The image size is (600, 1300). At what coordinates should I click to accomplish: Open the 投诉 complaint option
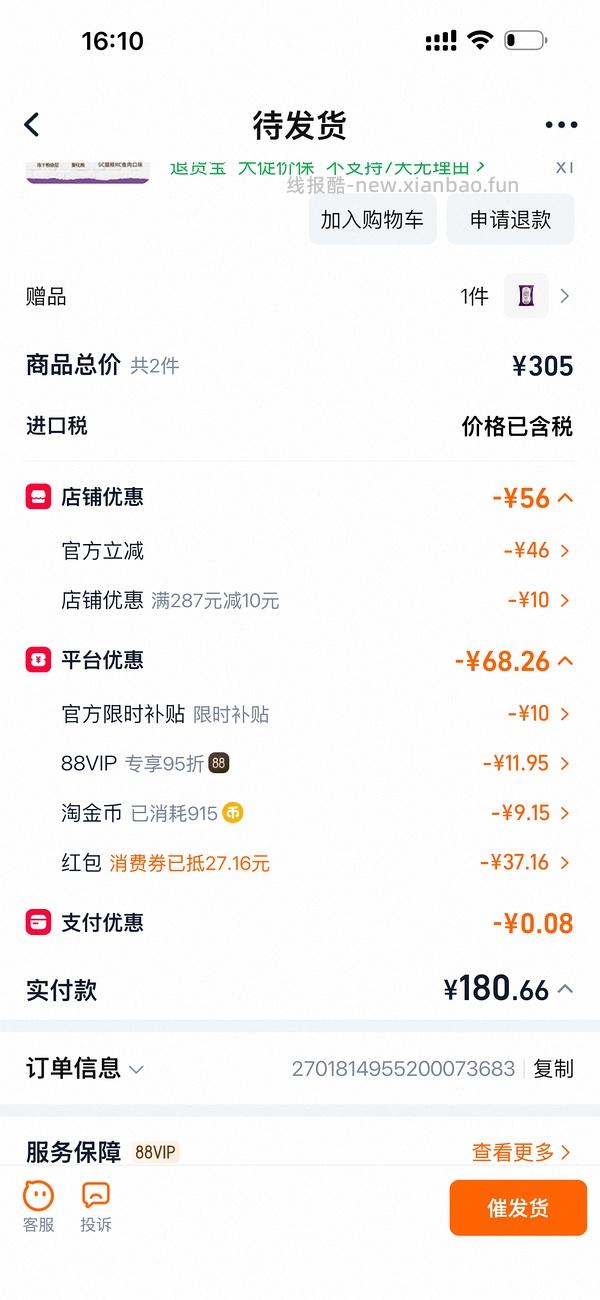point(96,1207)
